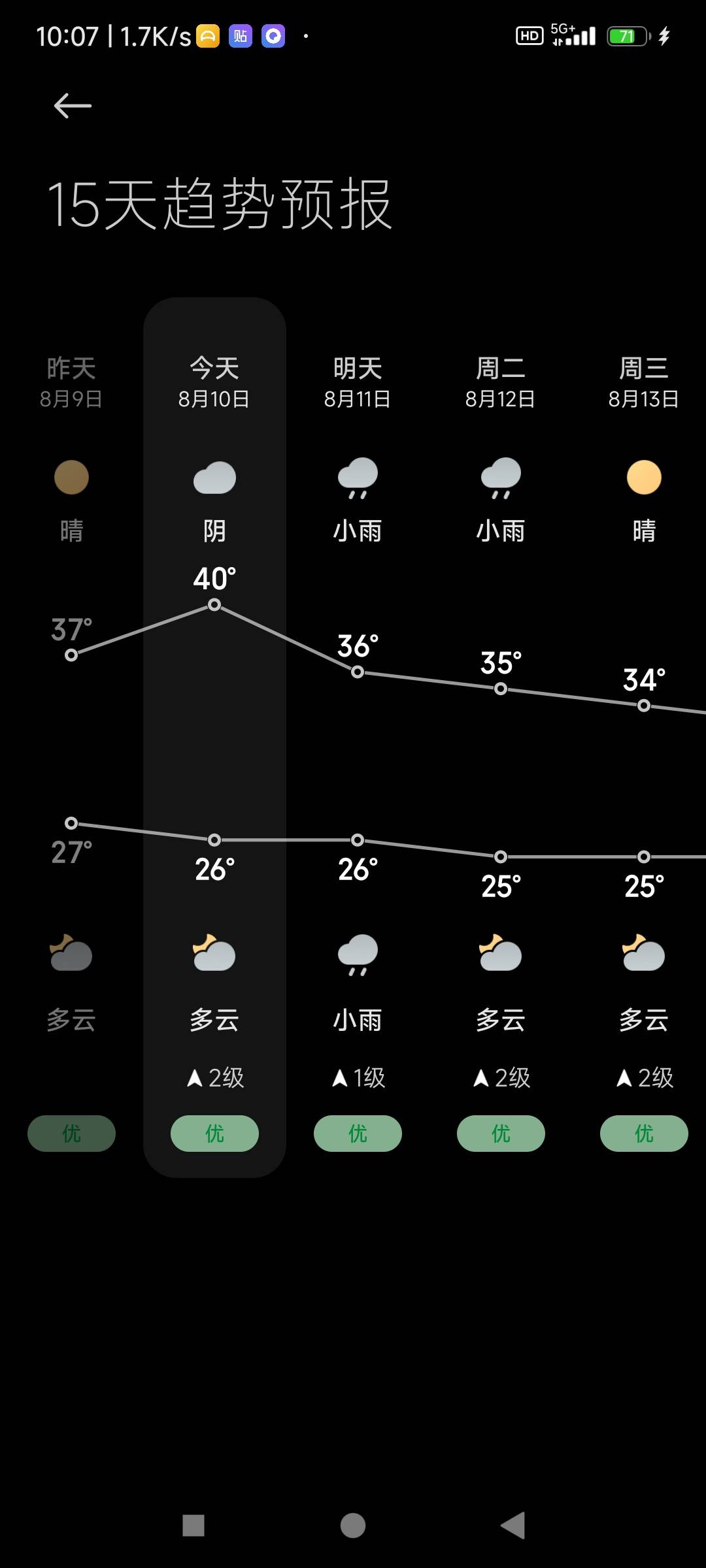
Task: Select yesterday's 8月9日 forecast column
Action: click(71, 382)
